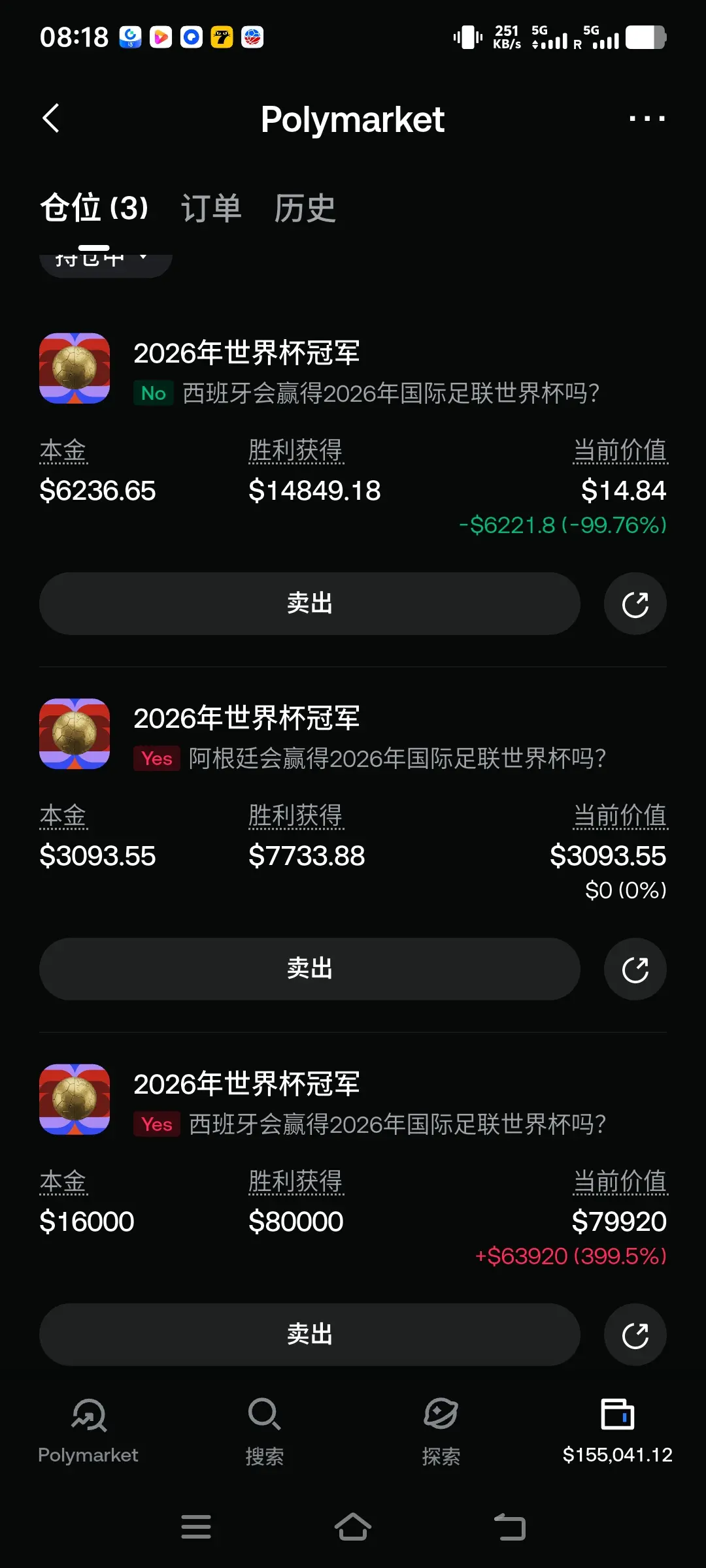Open the system recent apps menu

[196, 1527]
